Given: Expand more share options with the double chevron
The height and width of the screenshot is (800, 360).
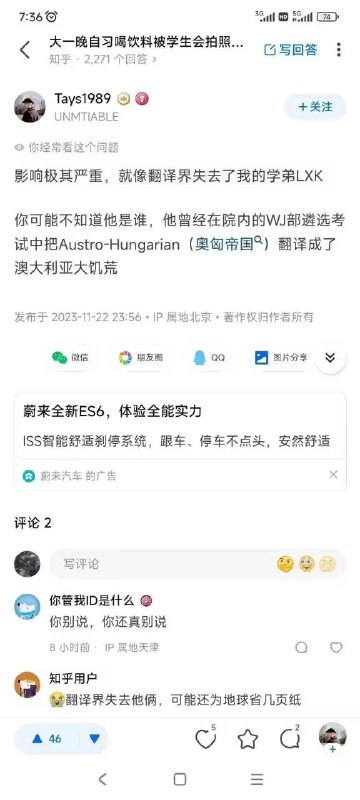Looking at the screenshot, I should (x=330, y=358).
